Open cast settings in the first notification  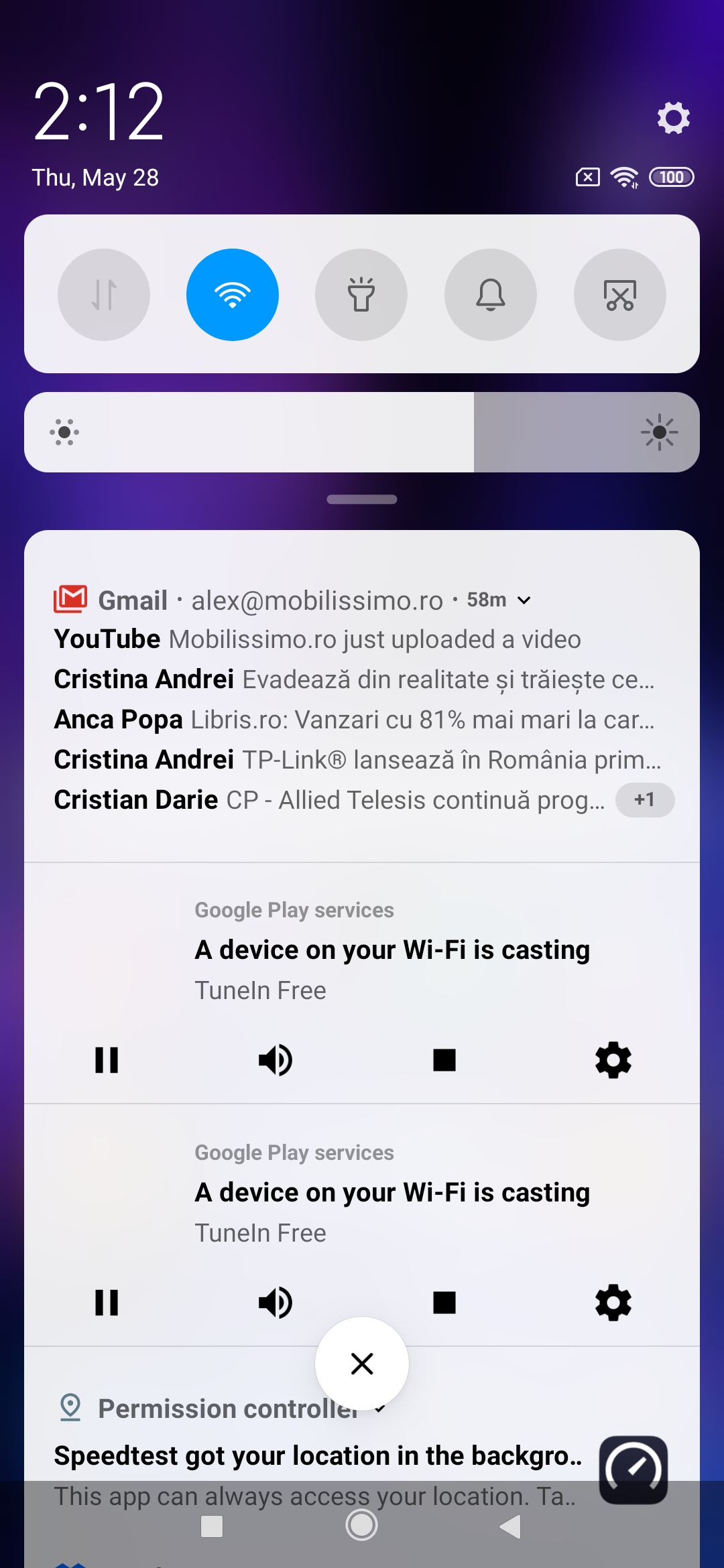pos(613,1060)
